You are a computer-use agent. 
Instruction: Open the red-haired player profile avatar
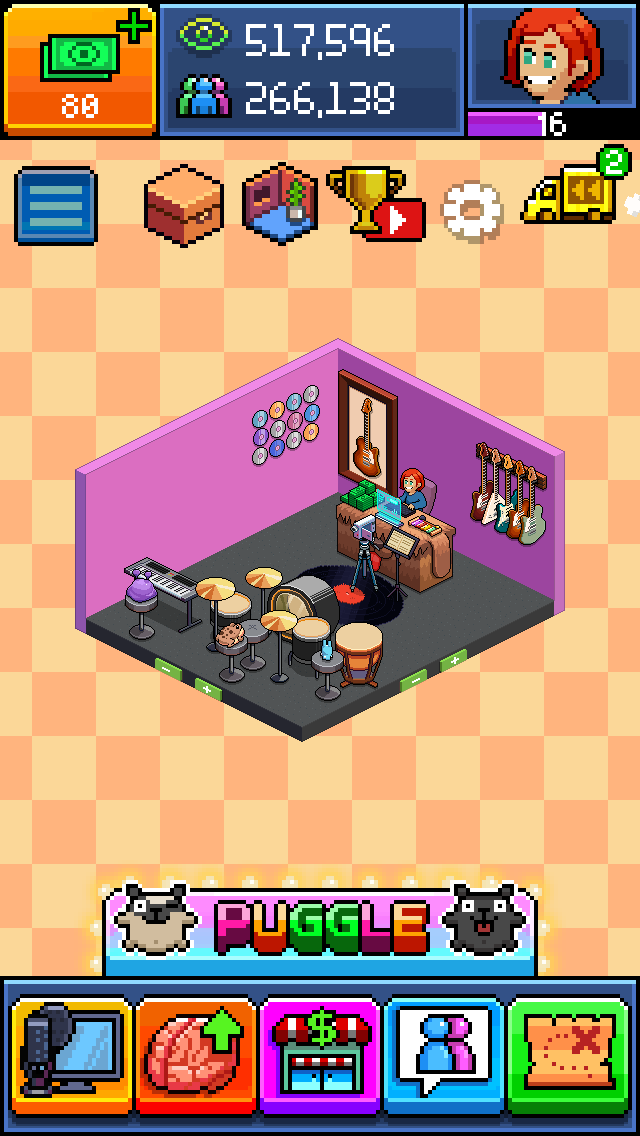point(553,55)
